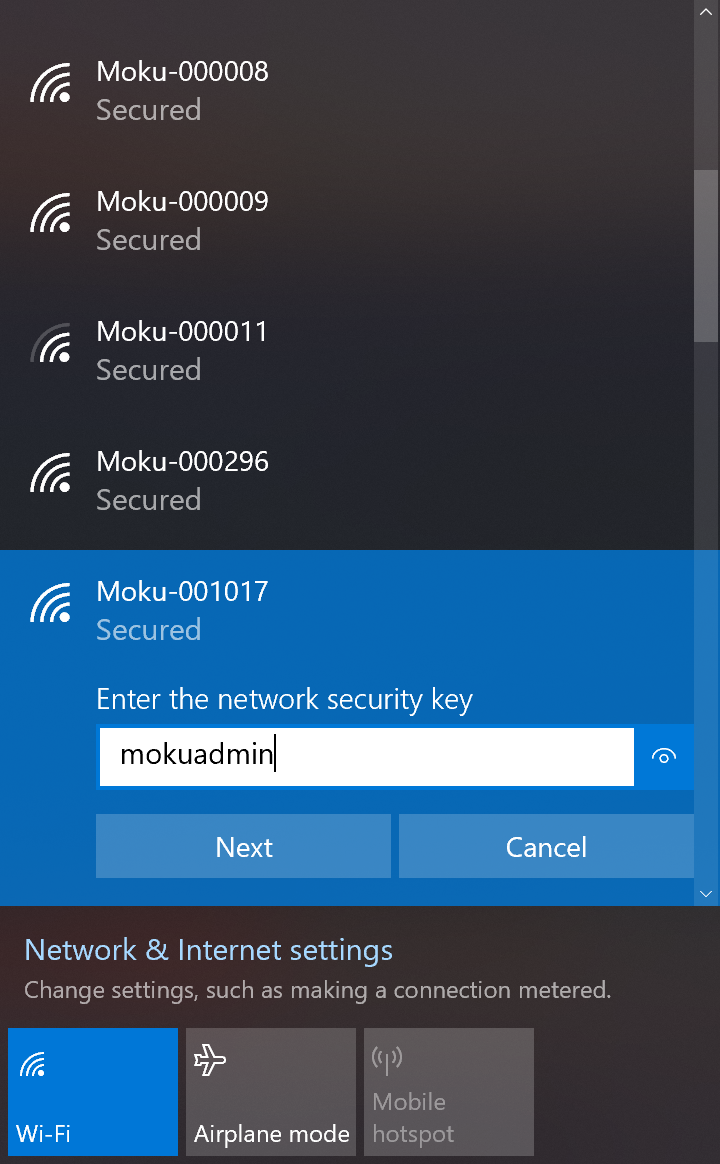Open Network & Internet settings
Viewport: 720px width, 1164px height.
point(209,950)
